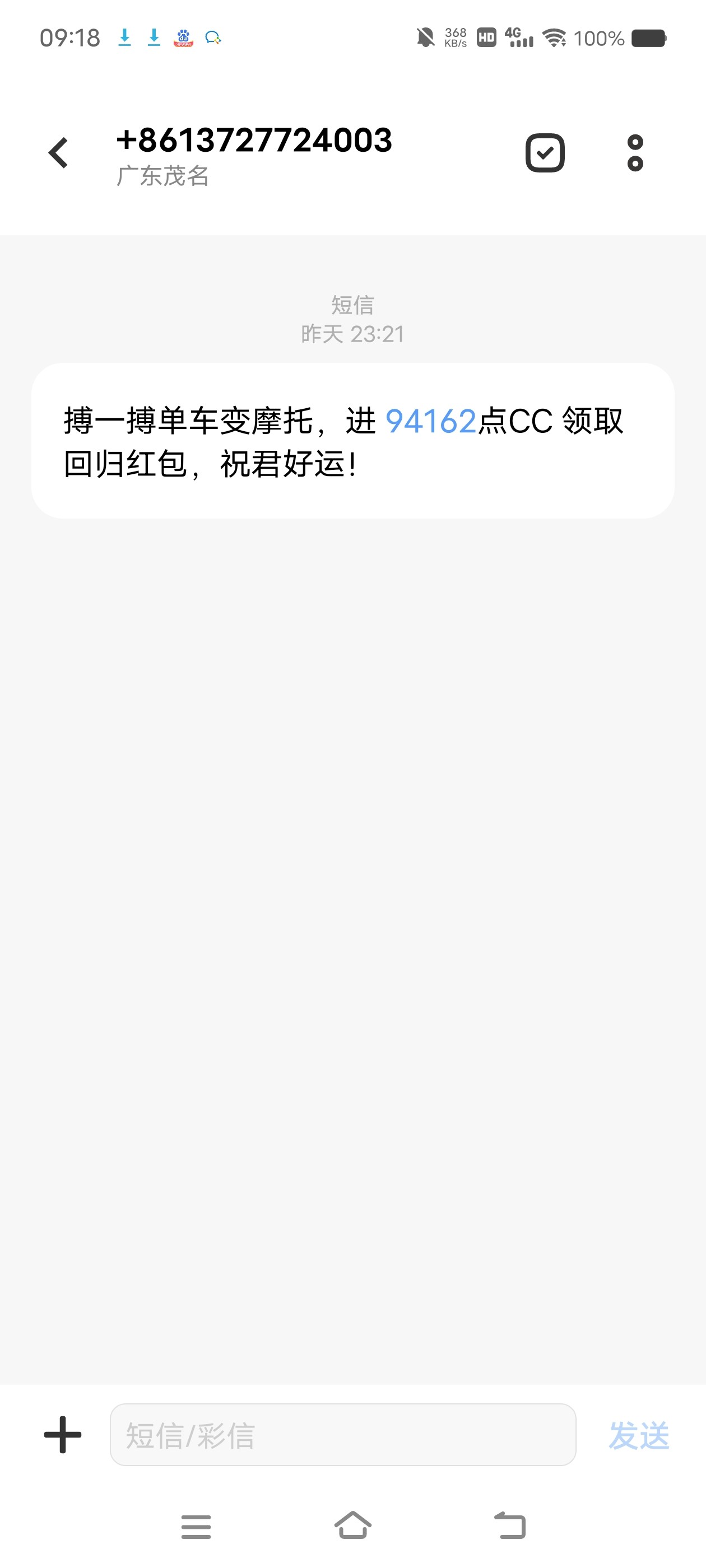The image size is (706, 1568).
Task: Open the plus attachment button
Action: pyautogui.click(x=63, y=1435)
